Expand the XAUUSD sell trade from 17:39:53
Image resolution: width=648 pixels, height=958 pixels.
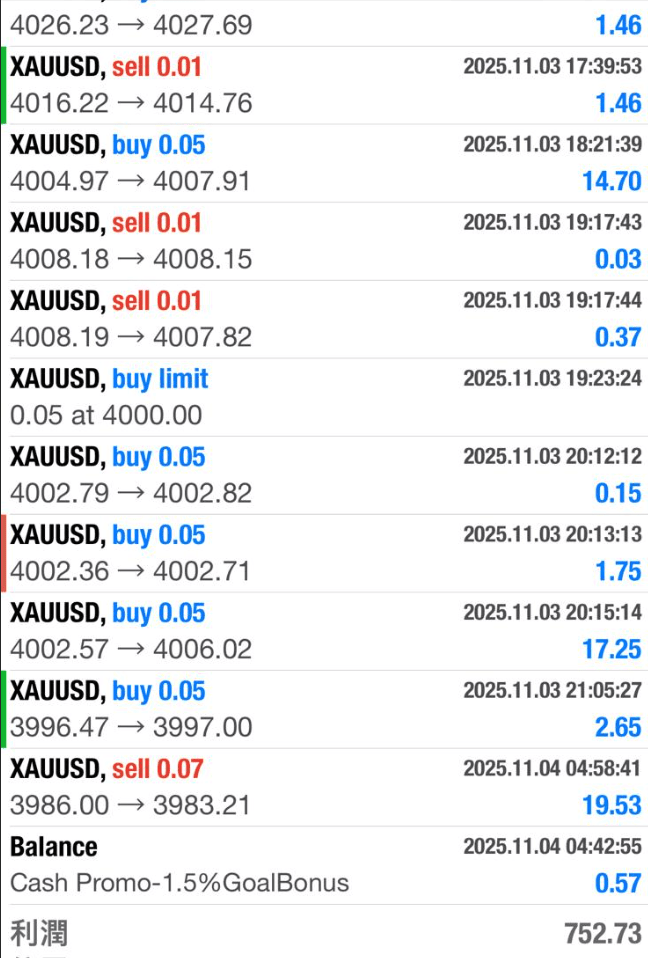click(324, 85)
